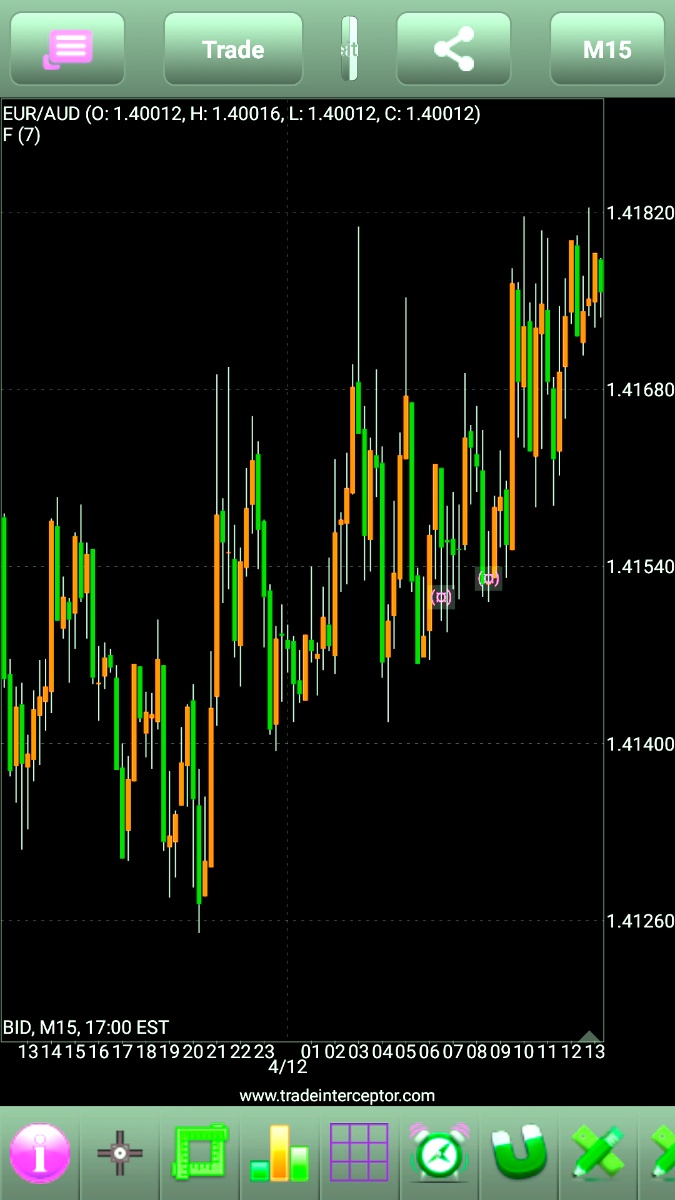Viewport: 675px width, 1200px height.
Task: Open the bar chart indicators tool
Action: (x=281, y=1153)
